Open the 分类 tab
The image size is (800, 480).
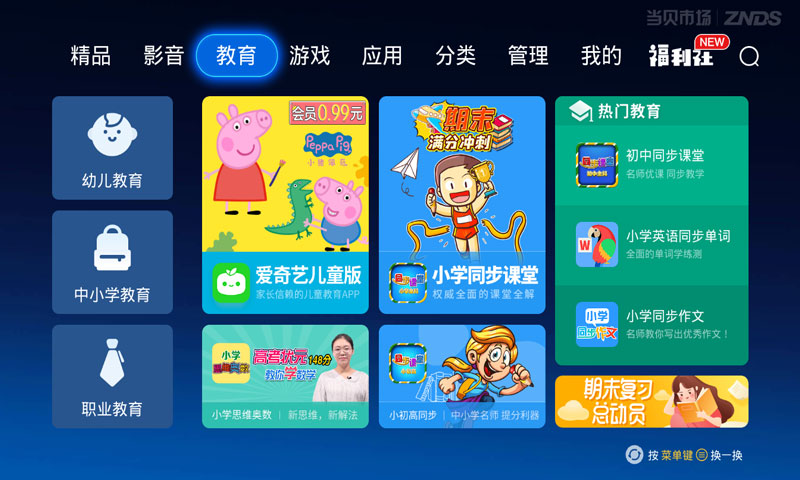(455, 56)
